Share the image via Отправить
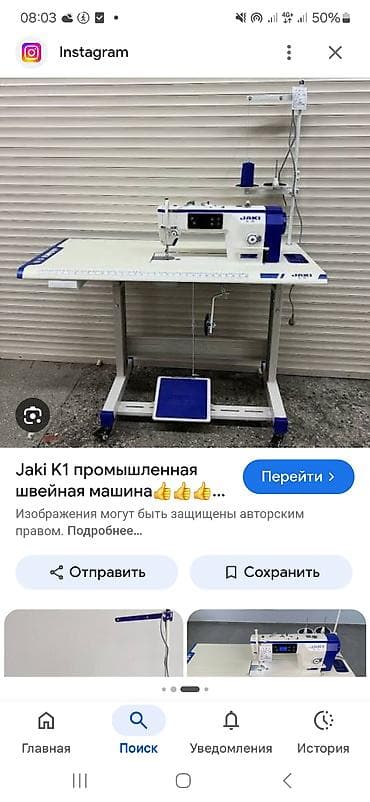Screen dimensions: 370x802 click(97, 572)
